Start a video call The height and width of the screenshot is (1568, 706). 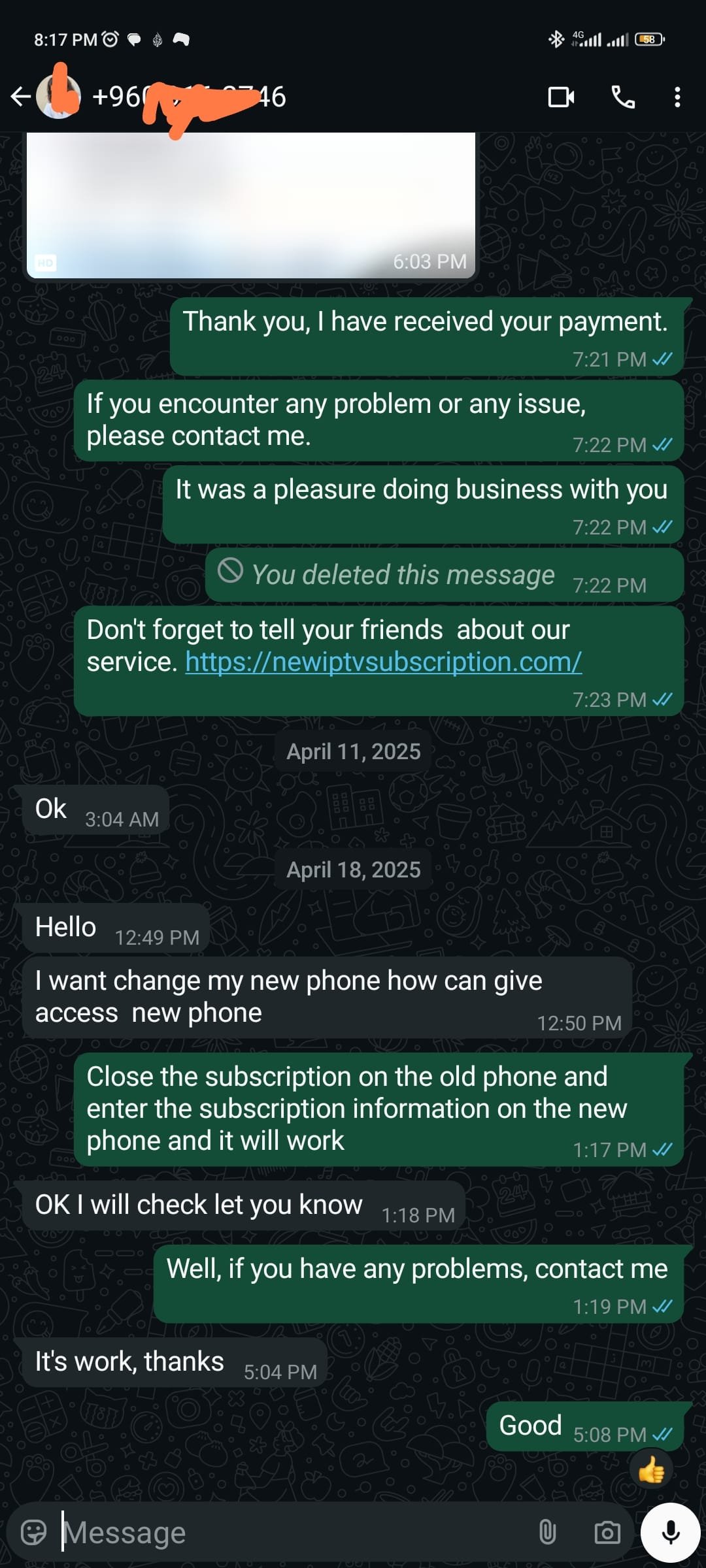point(561,97)
